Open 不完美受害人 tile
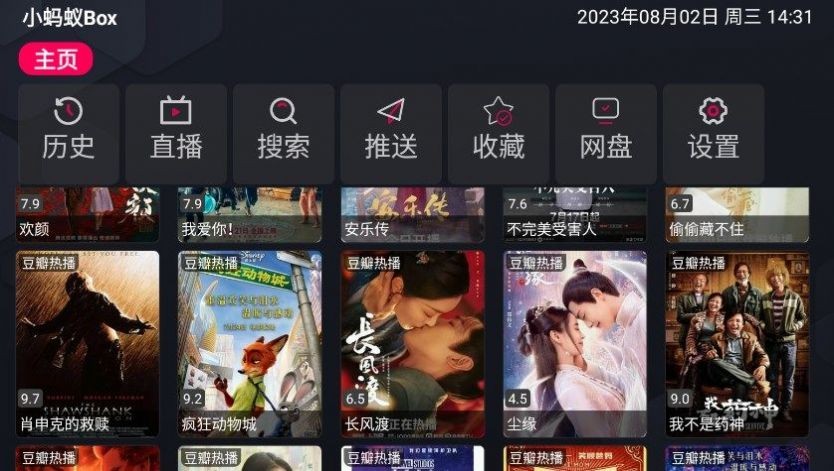Viewport: 834px width, 471px height. [x=574, y=215]
